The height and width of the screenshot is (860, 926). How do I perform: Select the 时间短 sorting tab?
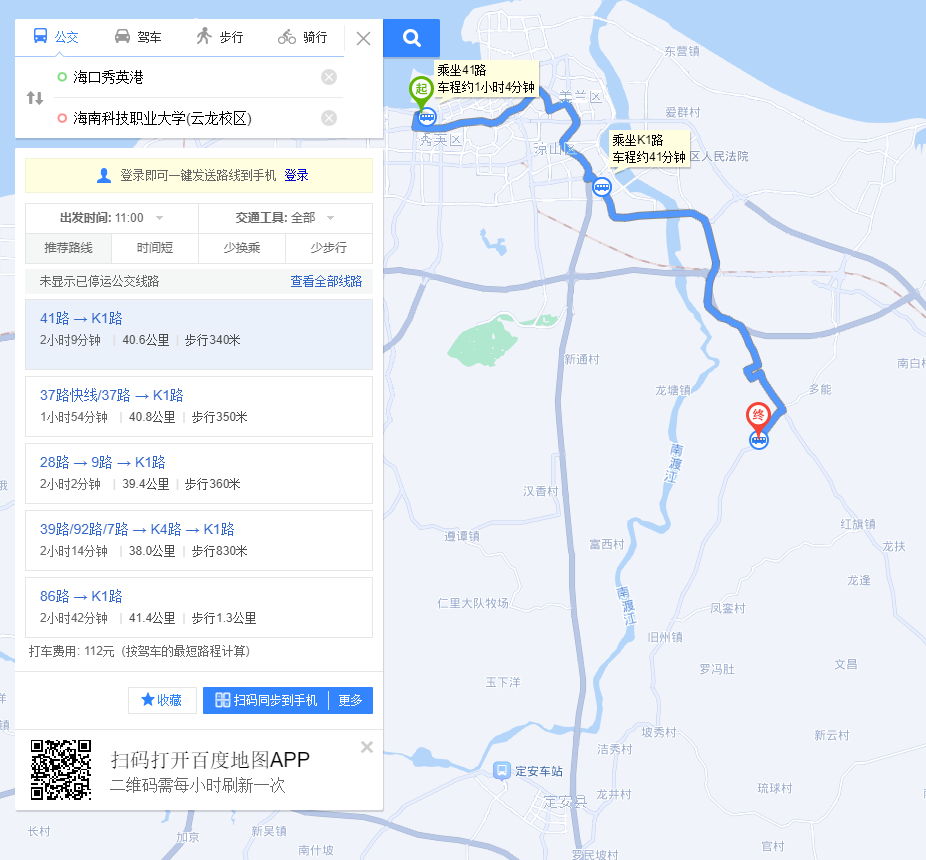point(155,248)
